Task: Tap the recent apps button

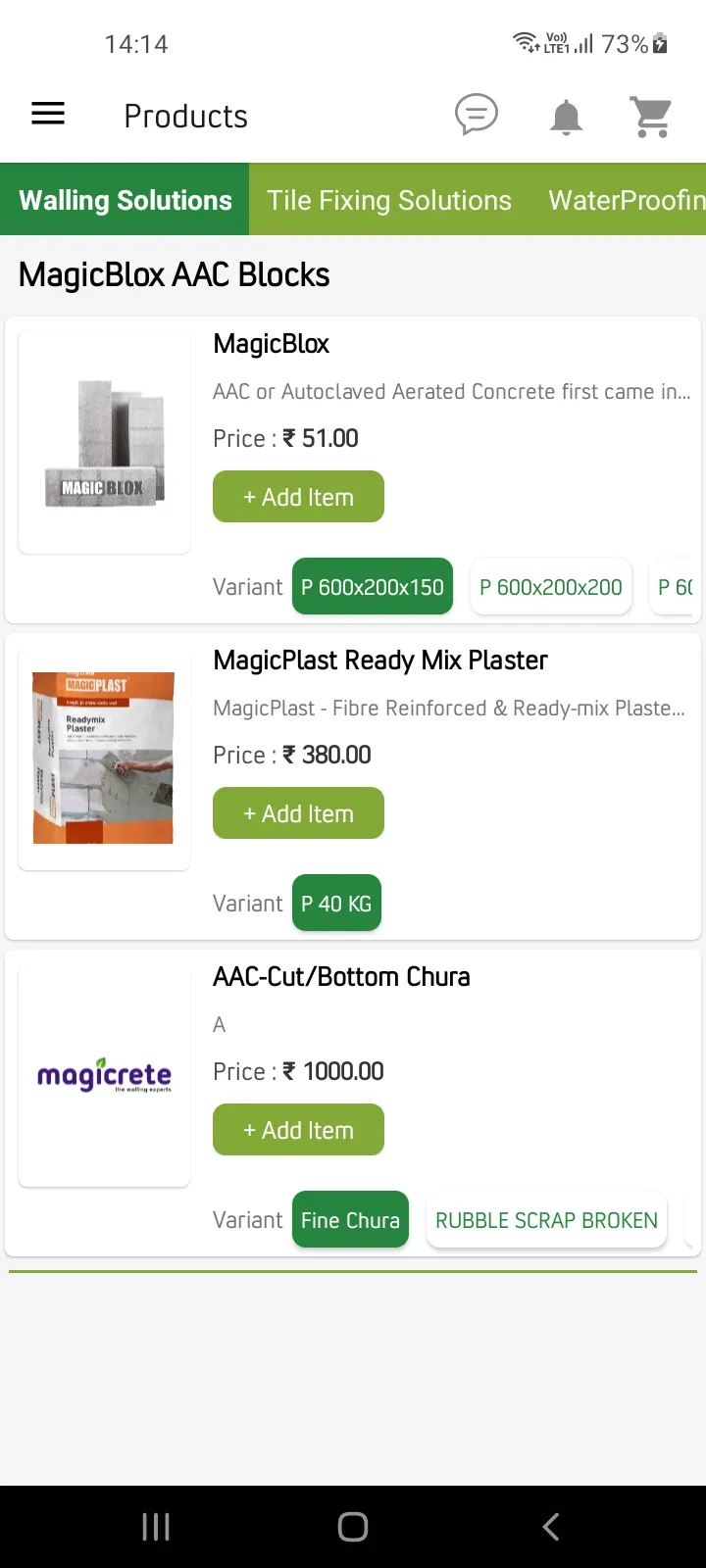Action: click(x=155, y=1525)
